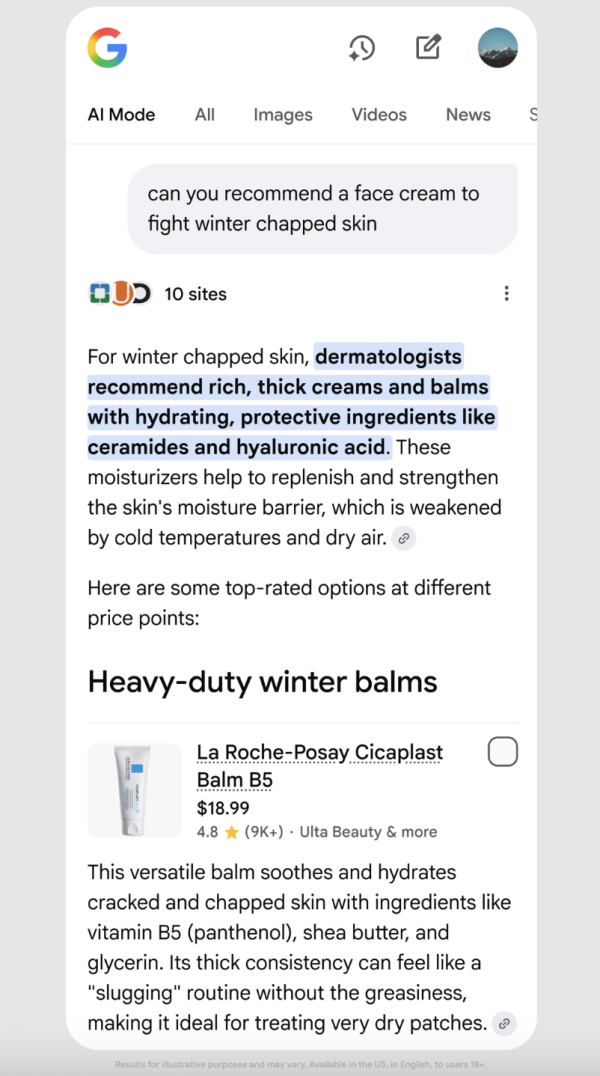
Task: Switch to the All tab
Action: tap(205, 115)
